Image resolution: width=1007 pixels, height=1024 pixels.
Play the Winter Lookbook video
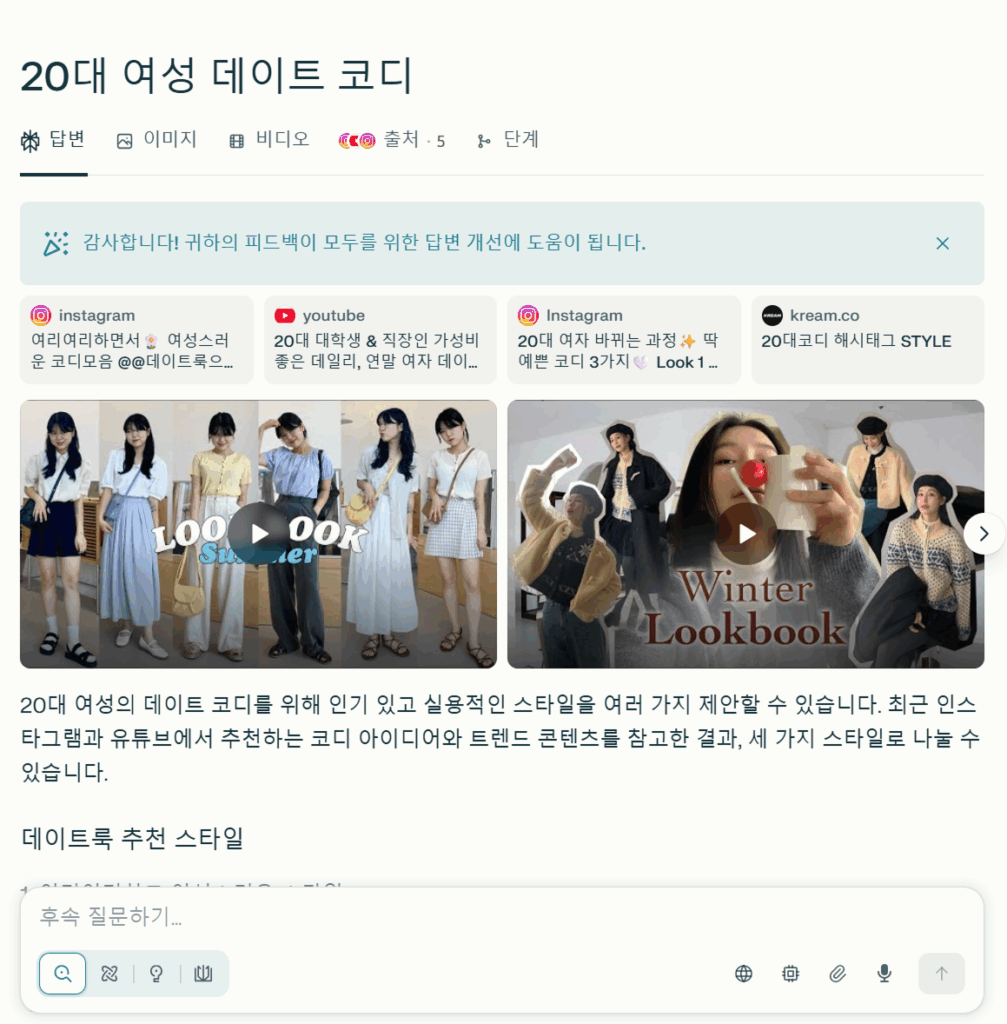pyautogui.click(x=746, y=533)
